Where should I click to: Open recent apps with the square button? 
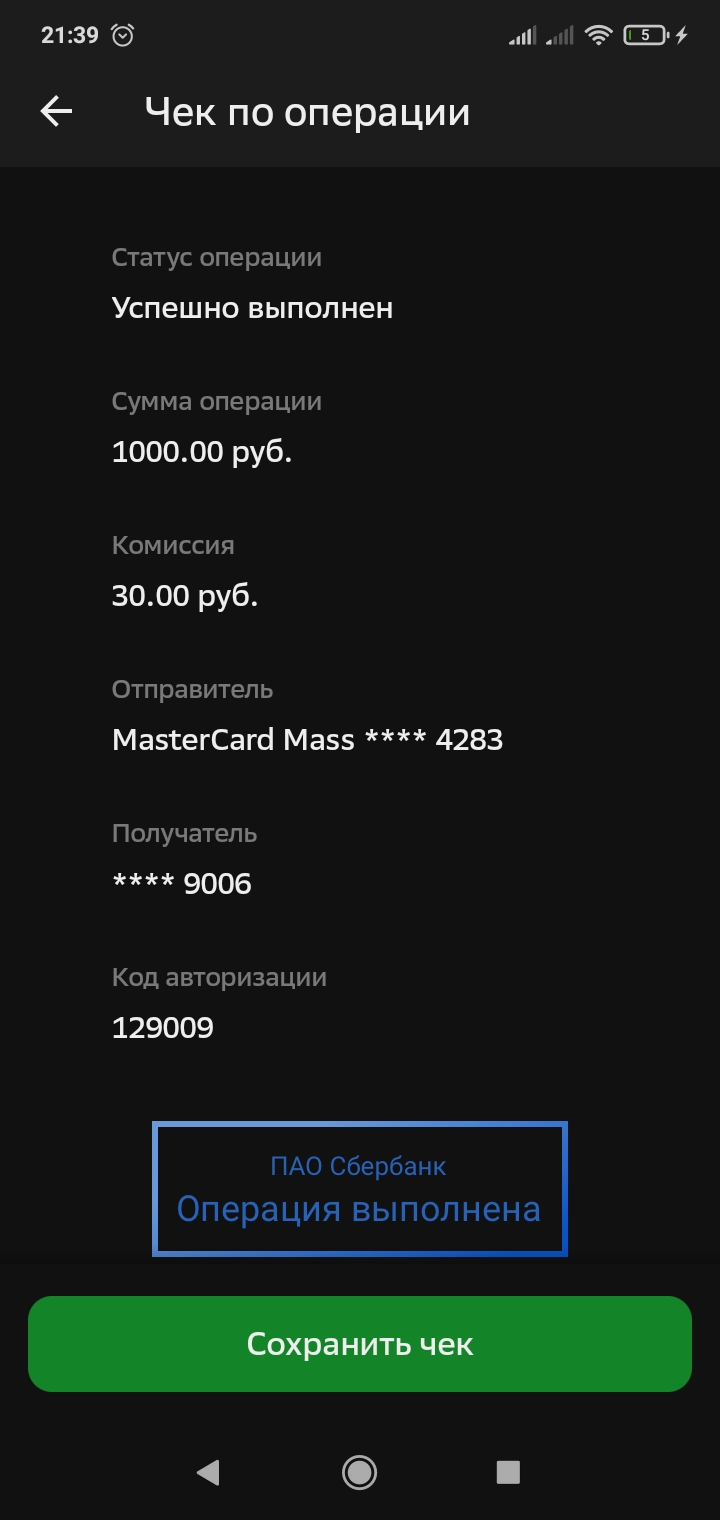tap(508, 1471)
